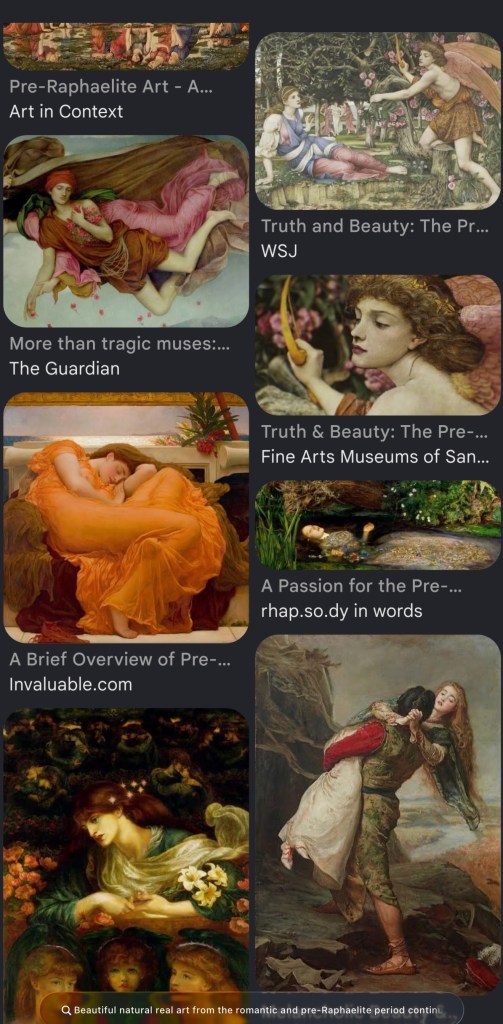Image resolution: width=503 pixels, height=1024 pixels.
Task: Open the Invaluable.com orange dress painting
Action: [126, 517]
